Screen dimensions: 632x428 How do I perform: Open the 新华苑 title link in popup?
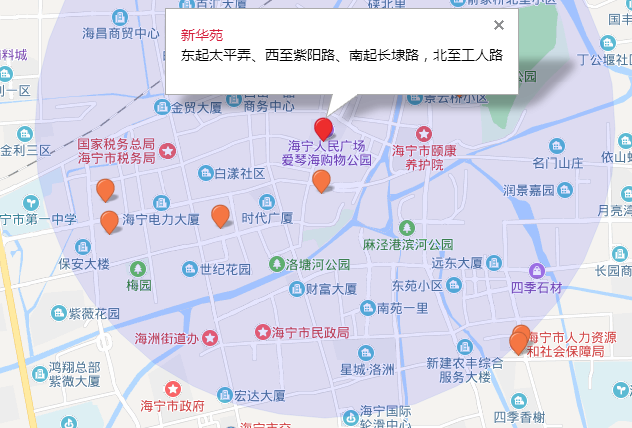(x=197, y=34)
